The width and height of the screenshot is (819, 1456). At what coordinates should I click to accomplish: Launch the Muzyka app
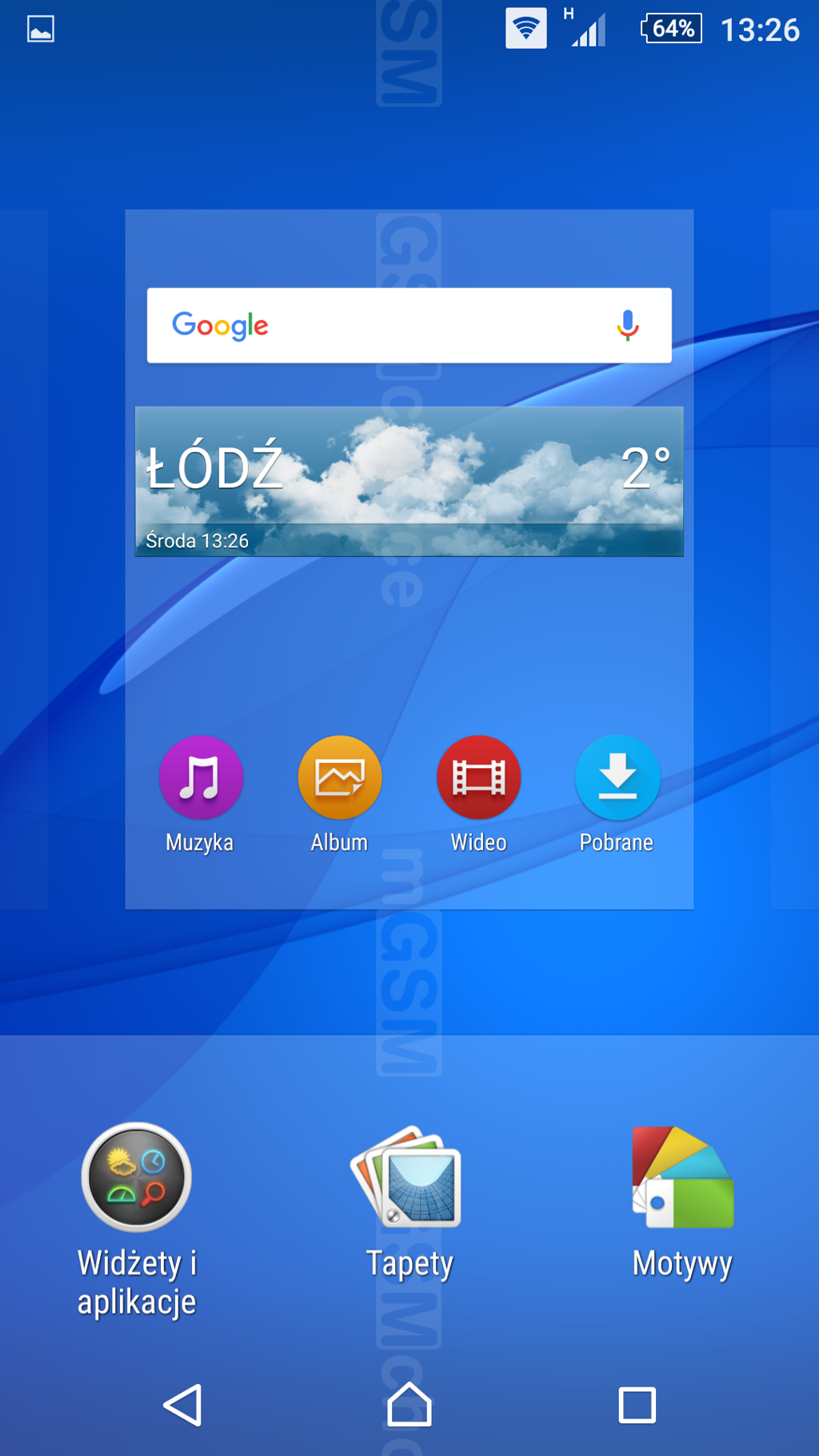click(x=200, y=778)
